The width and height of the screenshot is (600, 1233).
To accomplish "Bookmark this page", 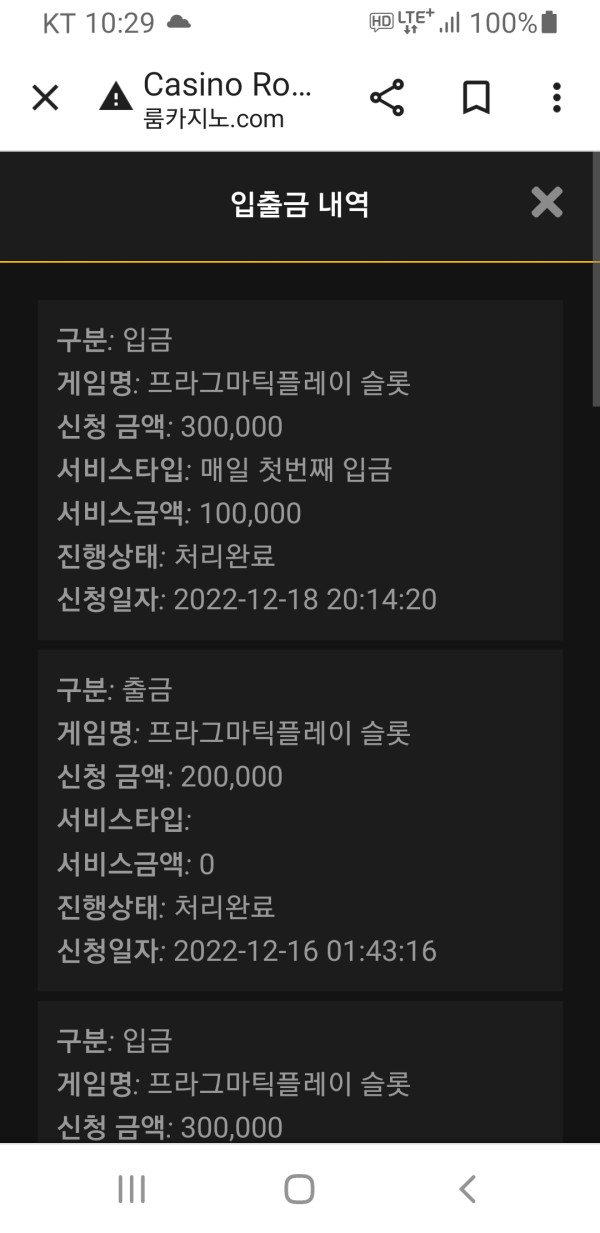I will (x=475, y=98).
